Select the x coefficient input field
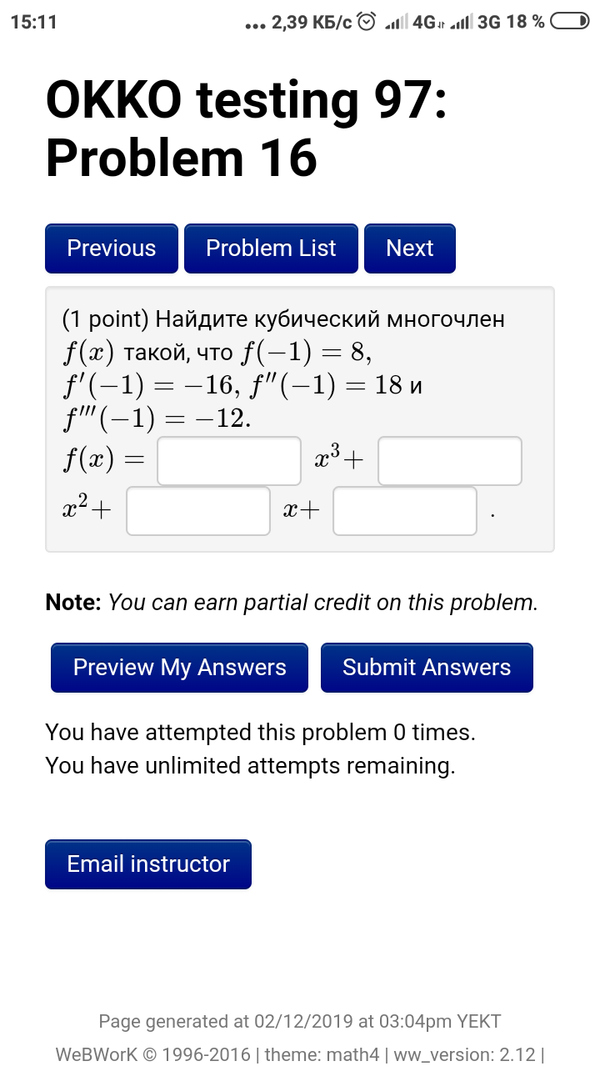Viewport: 600px width, 1067px height. tap(198, 511)
